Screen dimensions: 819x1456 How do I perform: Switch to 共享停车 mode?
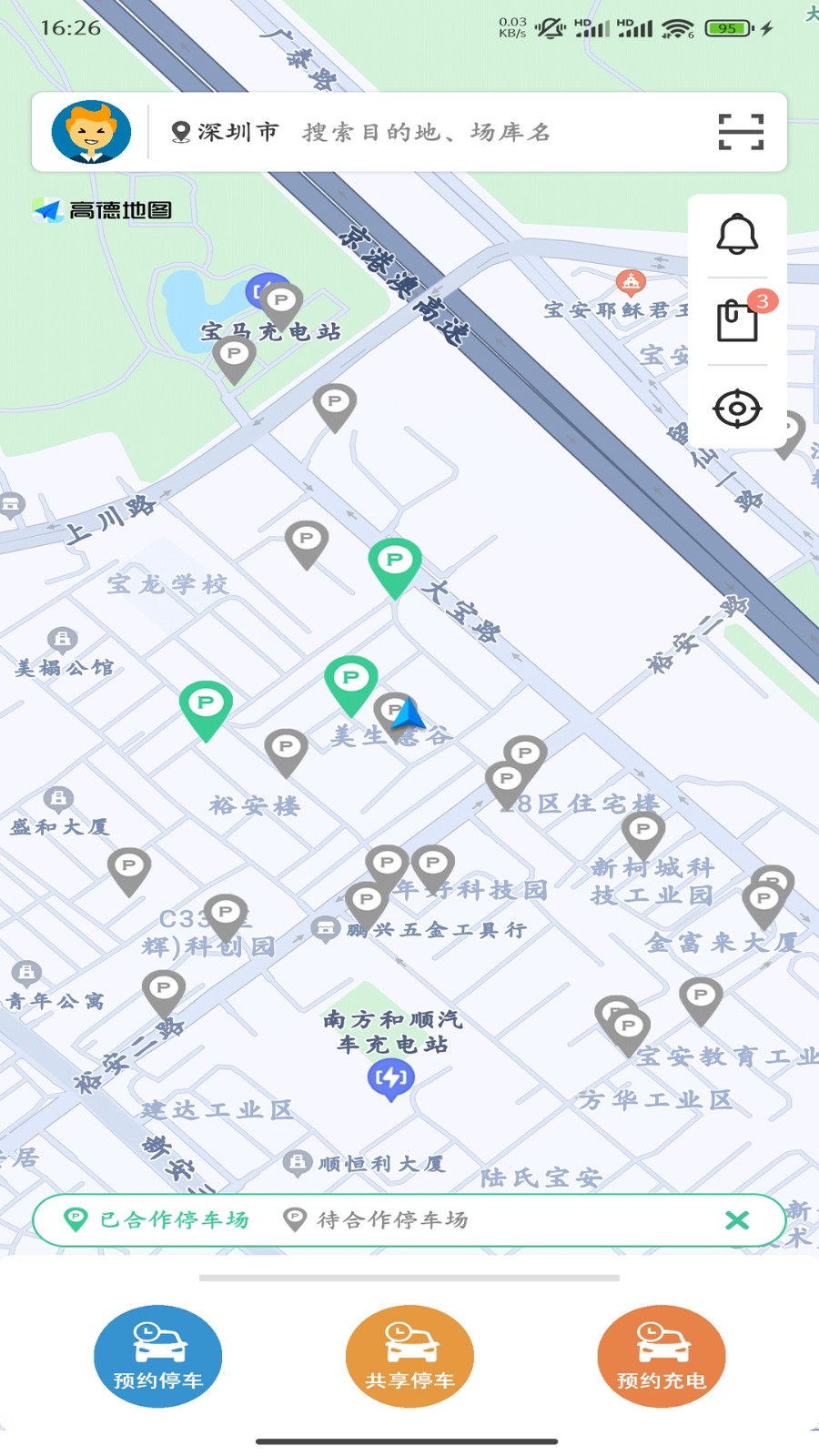[409, 1355]
